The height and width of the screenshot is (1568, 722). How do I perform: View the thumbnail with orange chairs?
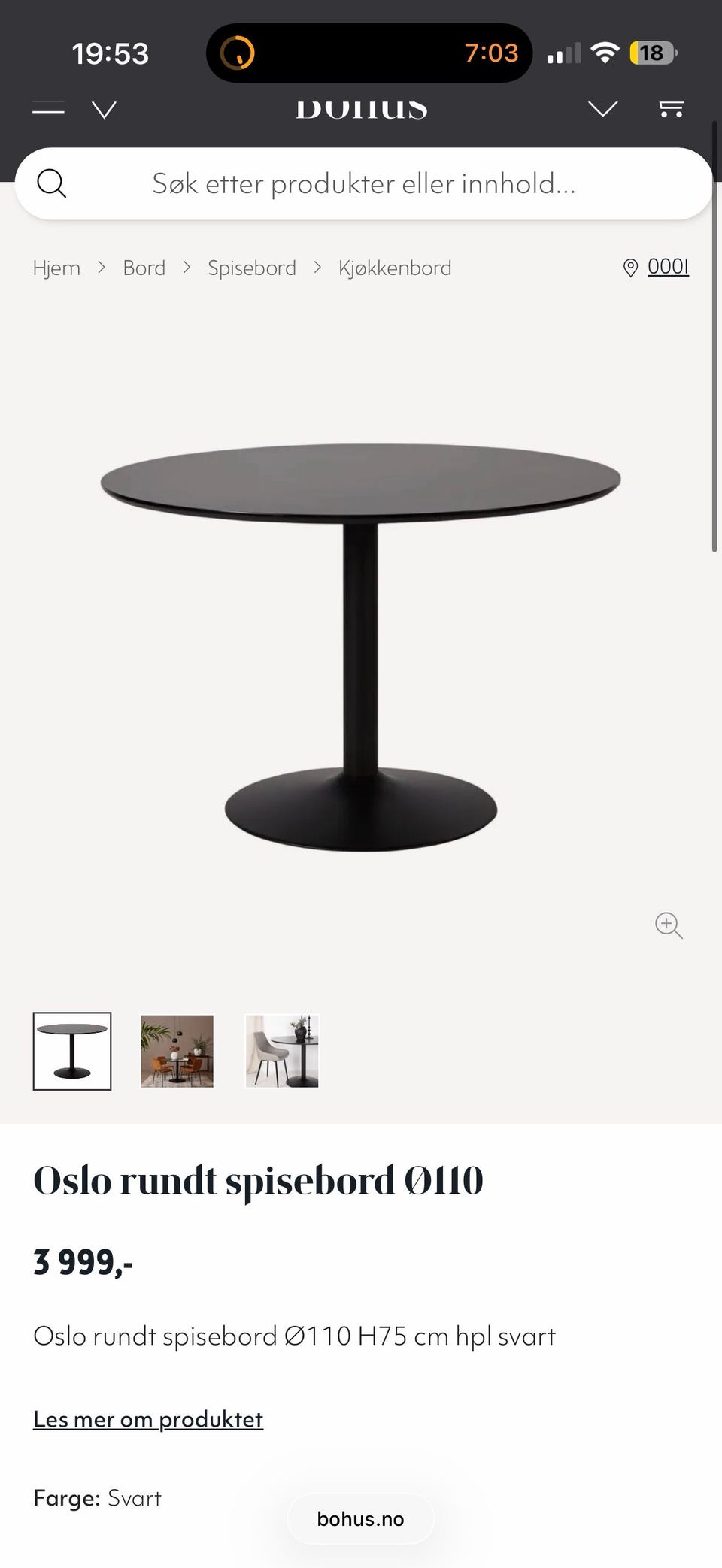tap(177, 1051)
